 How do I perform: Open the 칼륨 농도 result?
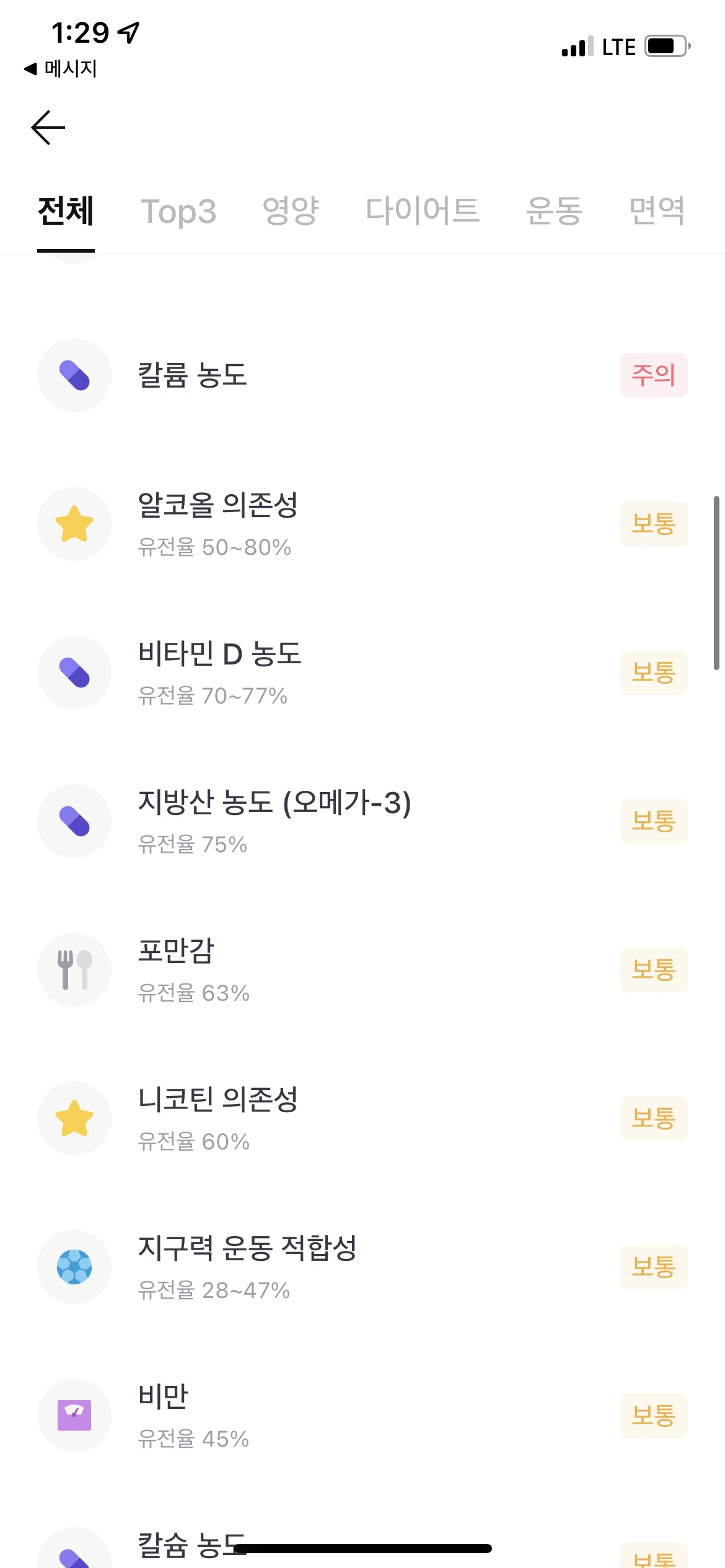click(x=362, y=375)
